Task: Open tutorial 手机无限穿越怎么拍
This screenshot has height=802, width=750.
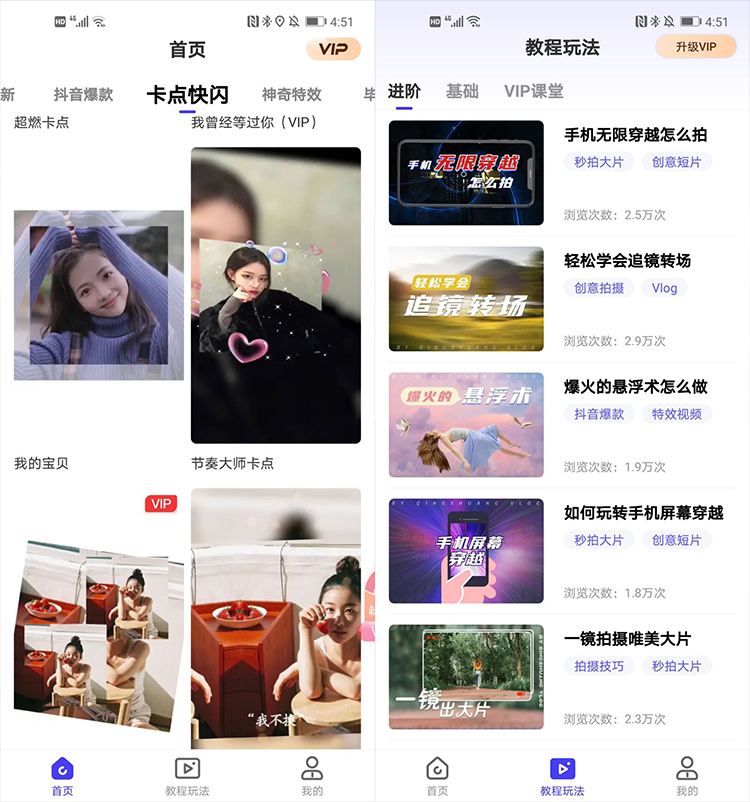Action: coord(635,135)
